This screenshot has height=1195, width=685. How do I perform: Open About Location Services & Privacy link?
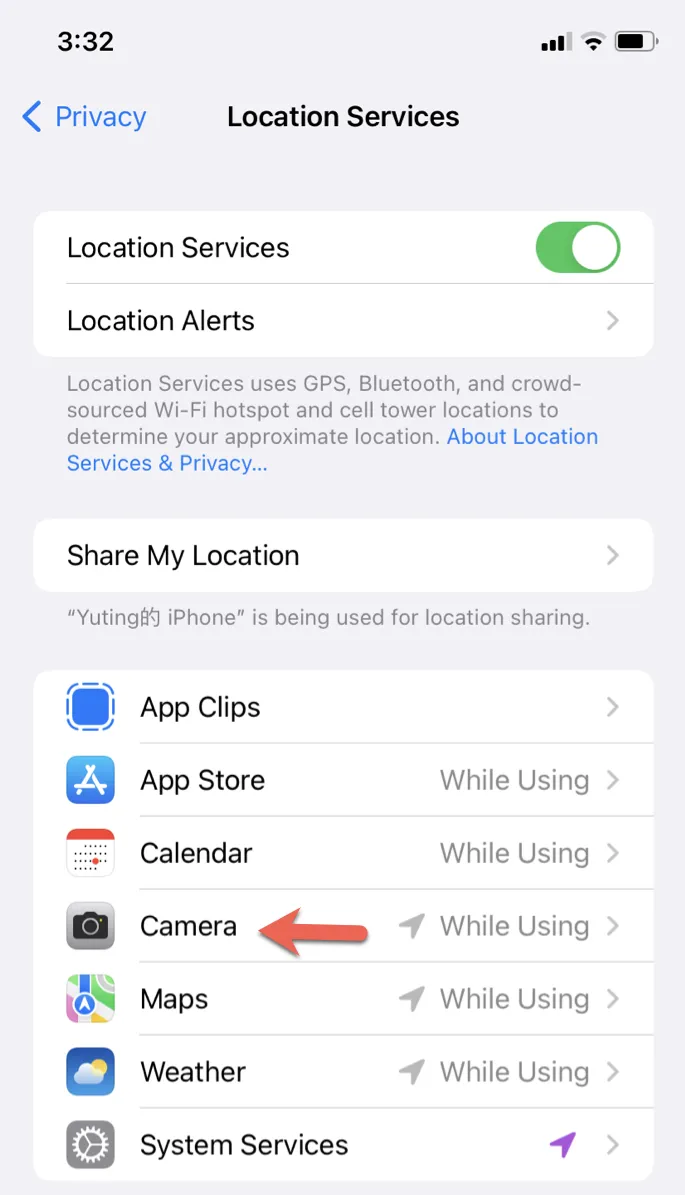tap(522, 438)
